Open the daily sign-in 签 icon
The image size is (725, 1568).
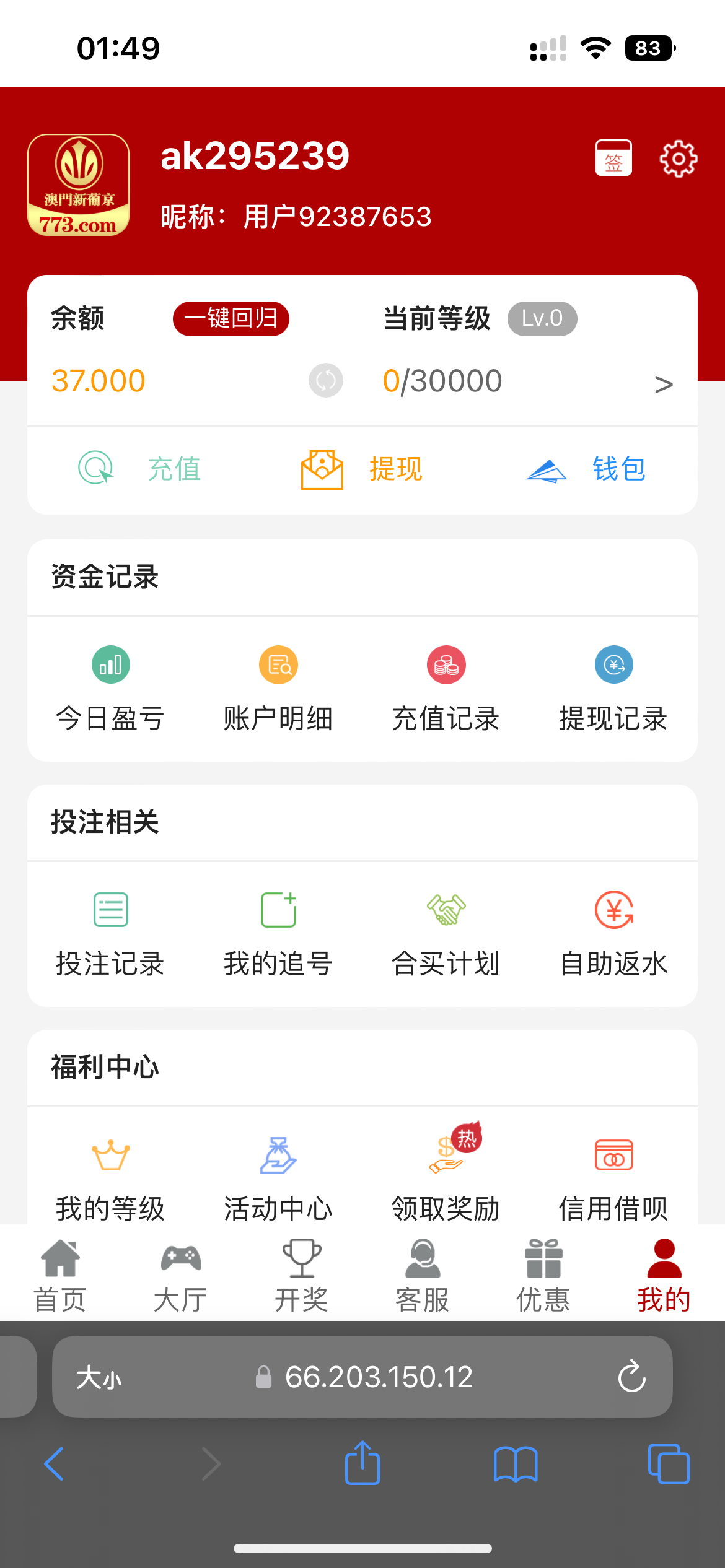613,158
